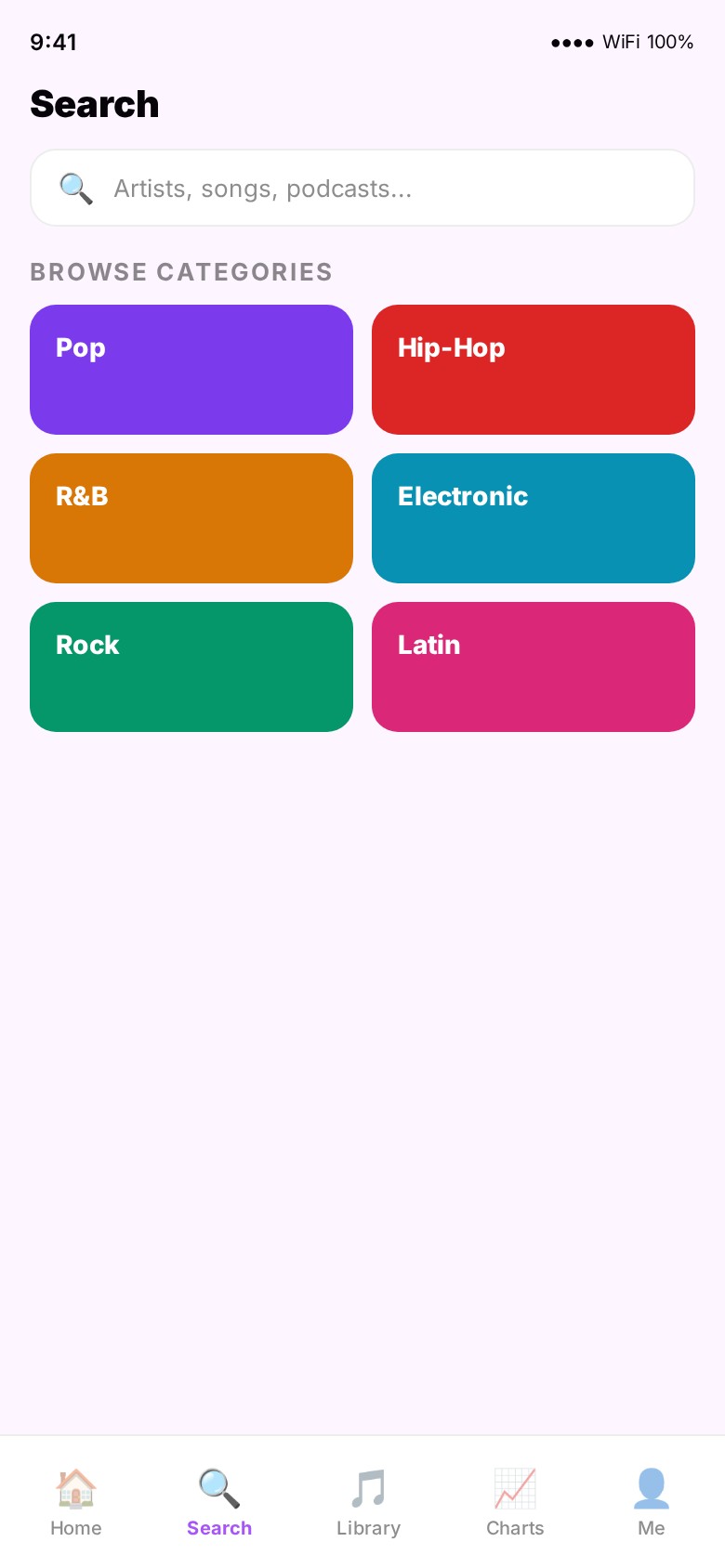The image size is (725, 1568).
Task: Go to the Home tab
Action: pyautogui.click(x=76, y=1502)
